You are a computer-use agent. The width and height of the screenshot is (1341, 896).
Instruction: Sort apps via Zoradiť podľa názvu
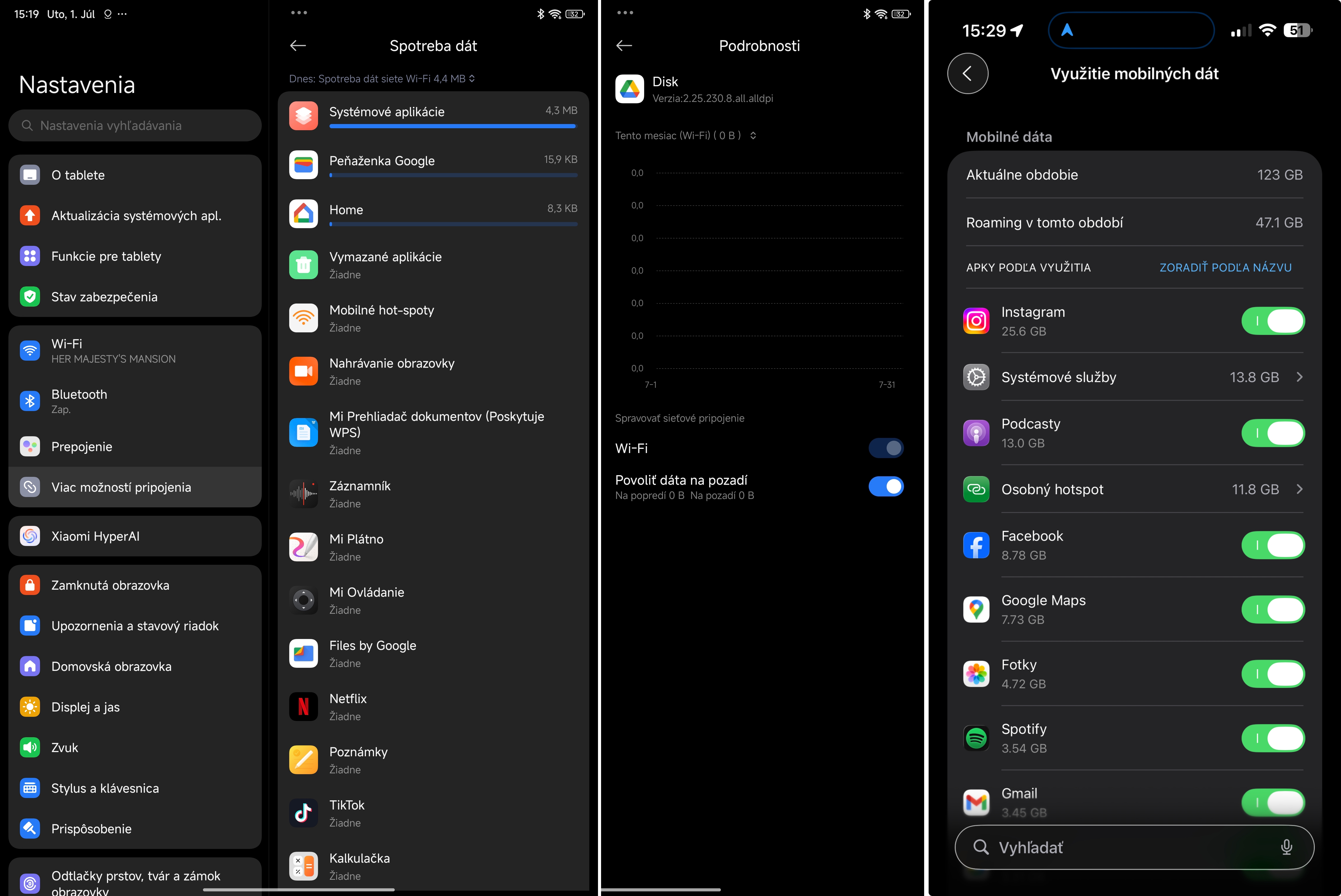[x=1225, y=267]
